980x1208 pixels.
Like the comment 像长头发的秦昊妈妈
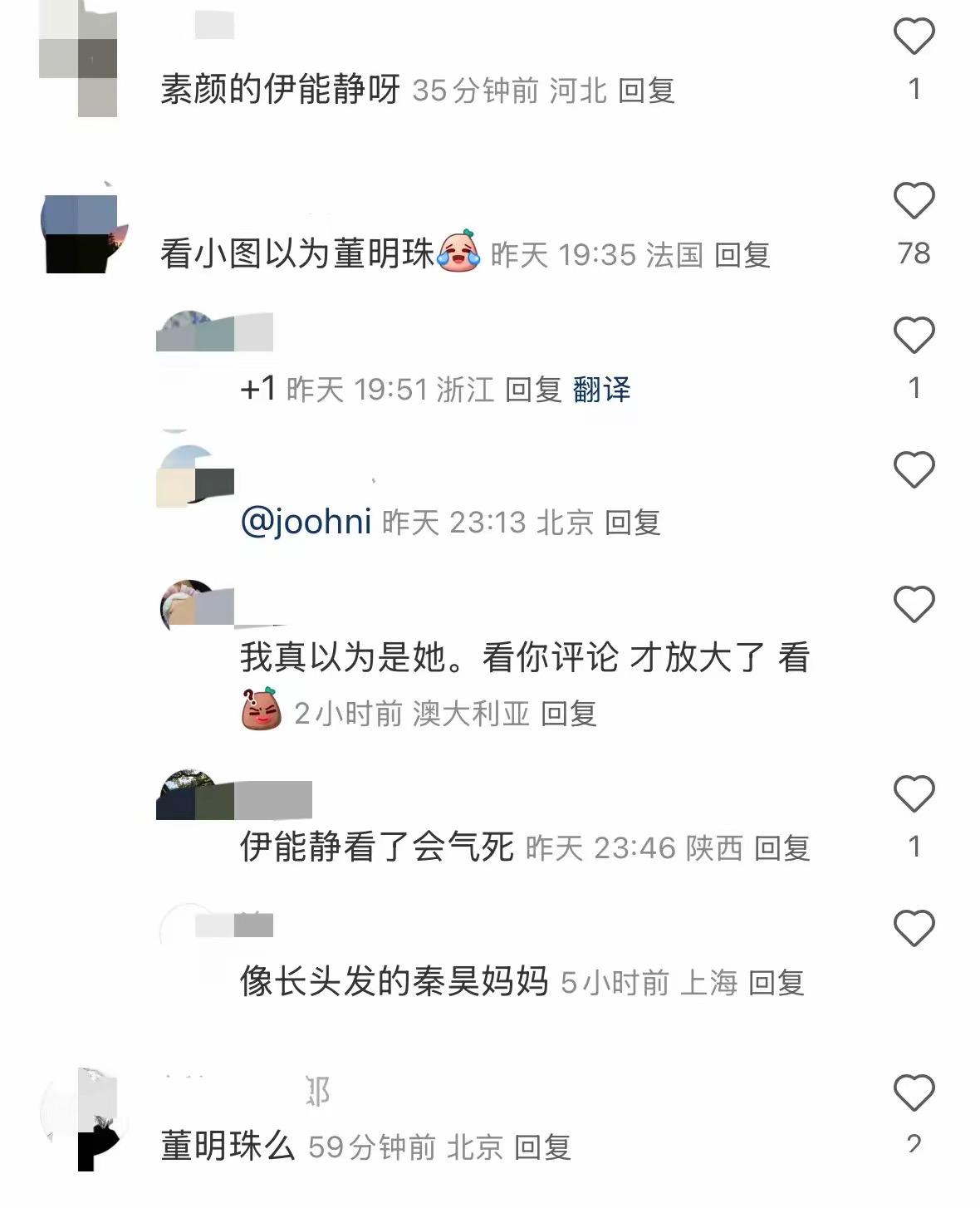click(x=914, y=928)
